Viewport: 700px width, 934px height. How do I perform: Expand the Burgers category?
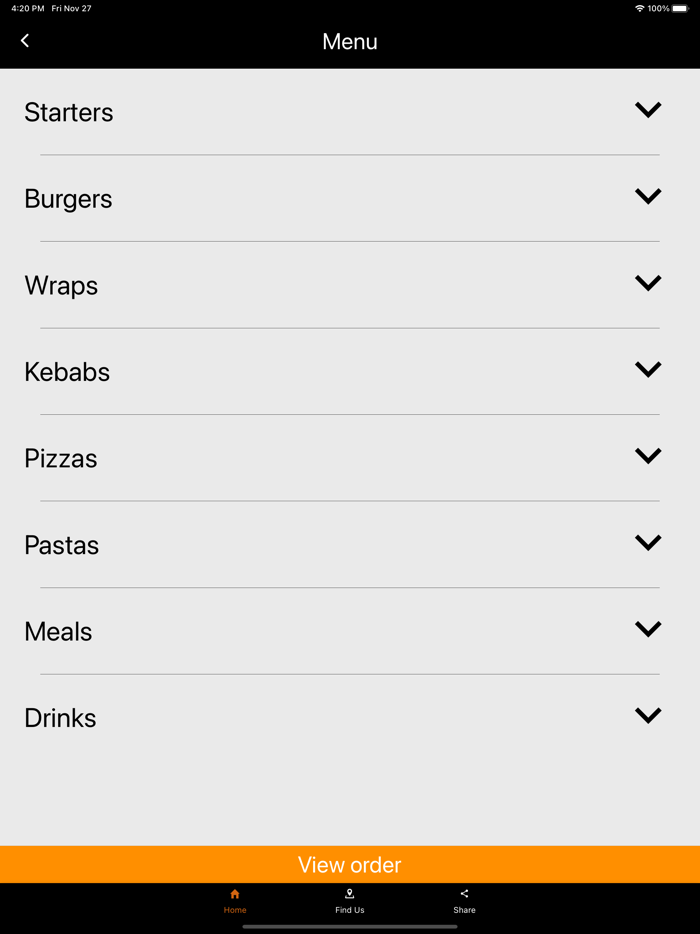(648, 197)
